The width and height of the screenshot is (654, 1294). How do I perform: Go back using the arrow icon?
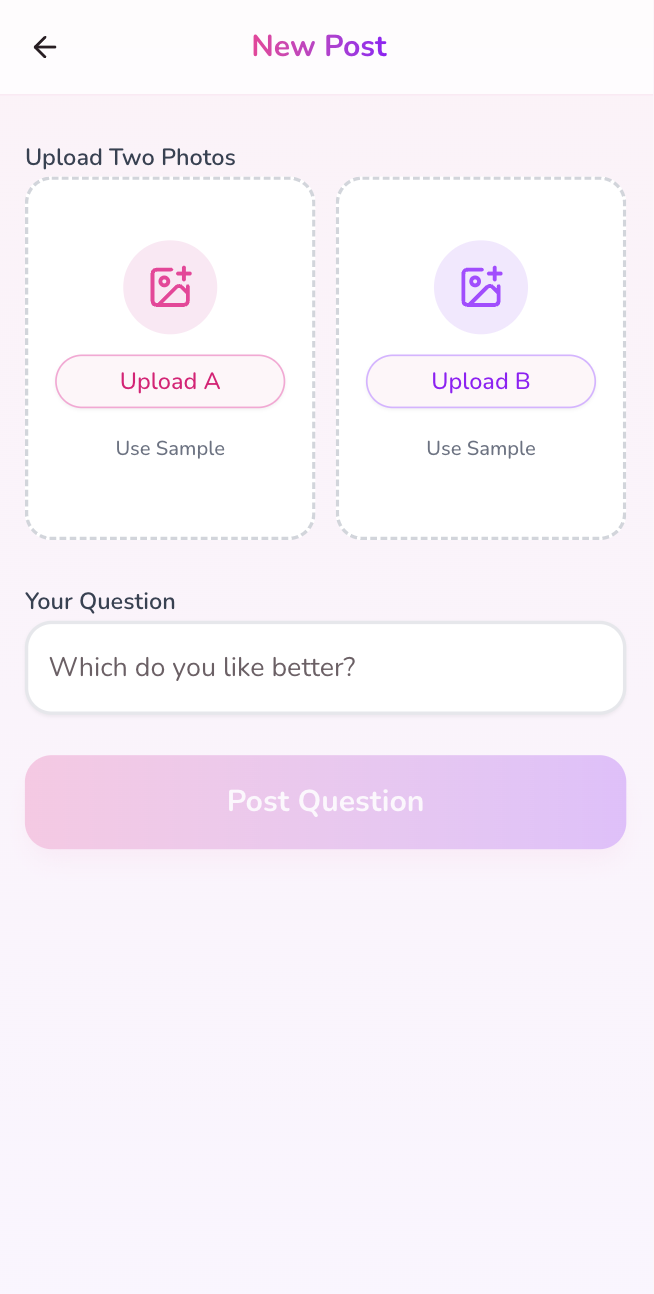(x=45, y=47)
